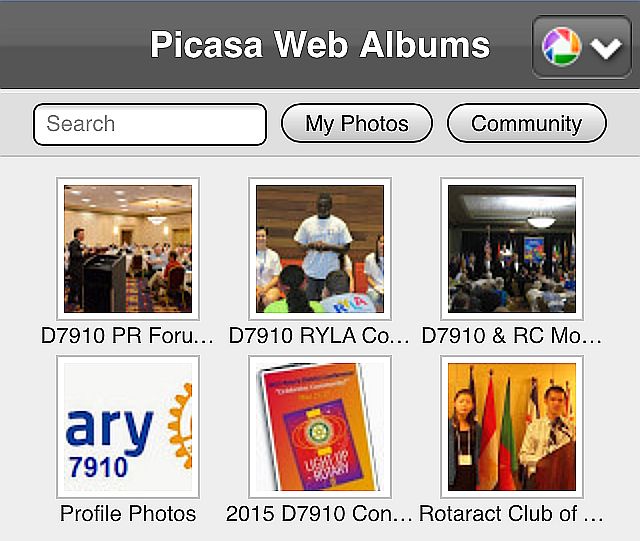Open the Picasa dropdown menu
The width and height of the screenshot is (640, 541).
(583, 46)
